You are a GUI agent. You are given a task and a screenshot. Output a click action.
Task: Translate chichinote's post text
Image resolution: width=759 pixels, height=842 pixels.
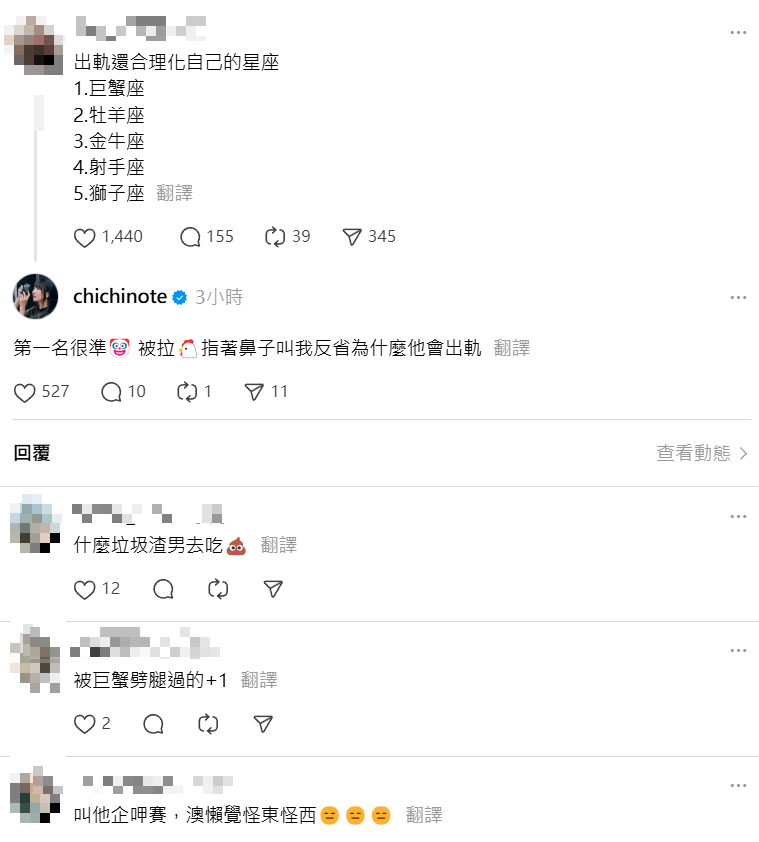[512, 348]
